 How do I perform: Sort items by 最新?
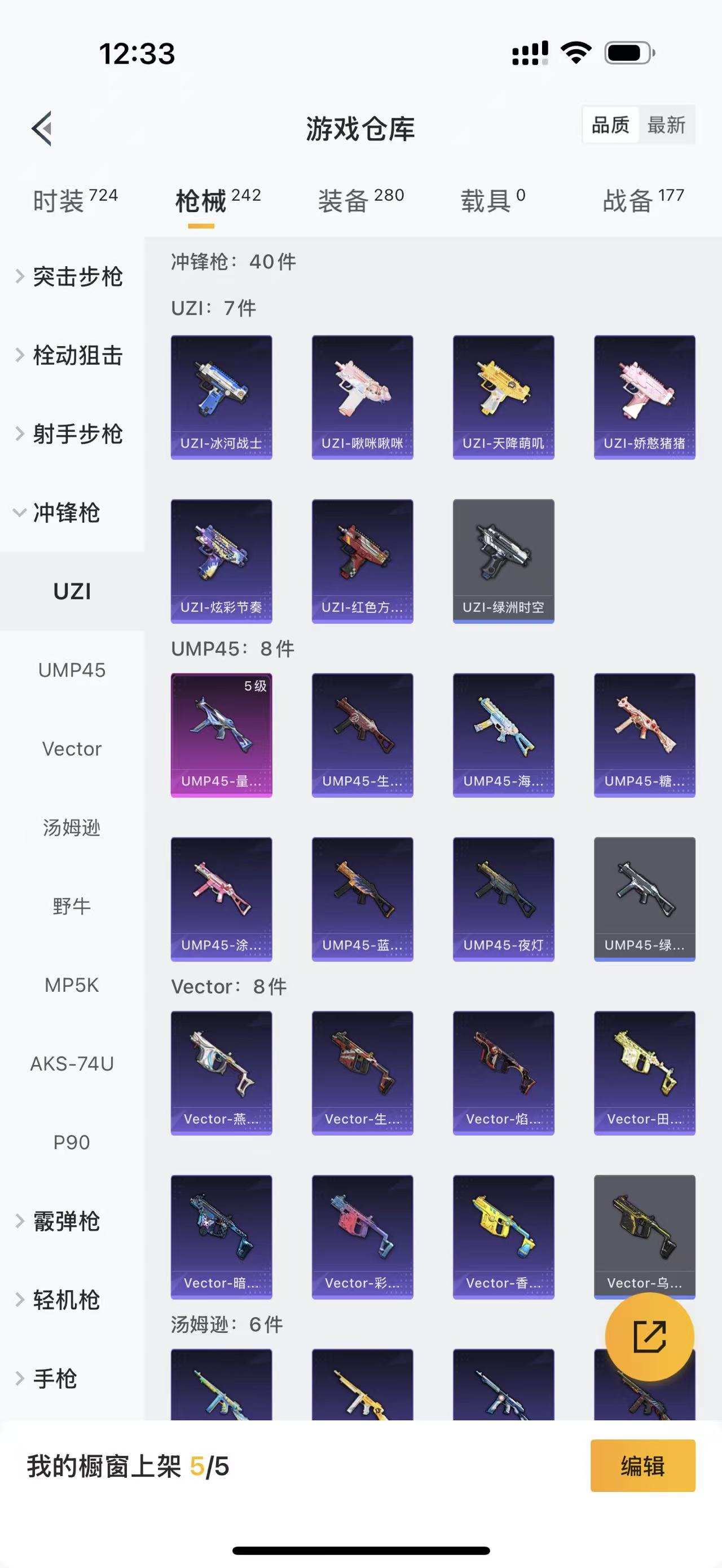pos(666,125)
